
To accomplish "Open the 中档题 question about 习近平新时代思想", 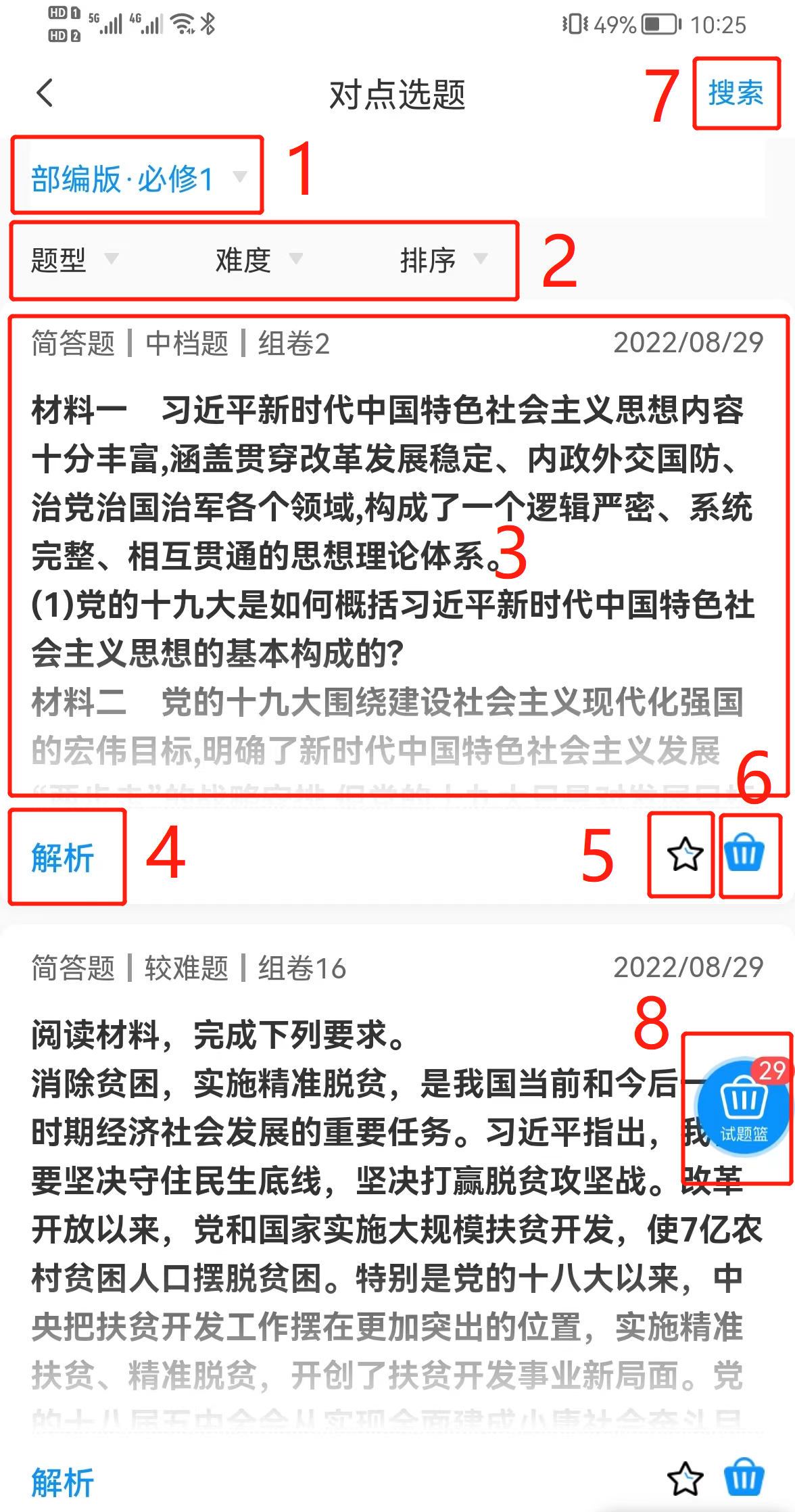I will tap(392, 527).
